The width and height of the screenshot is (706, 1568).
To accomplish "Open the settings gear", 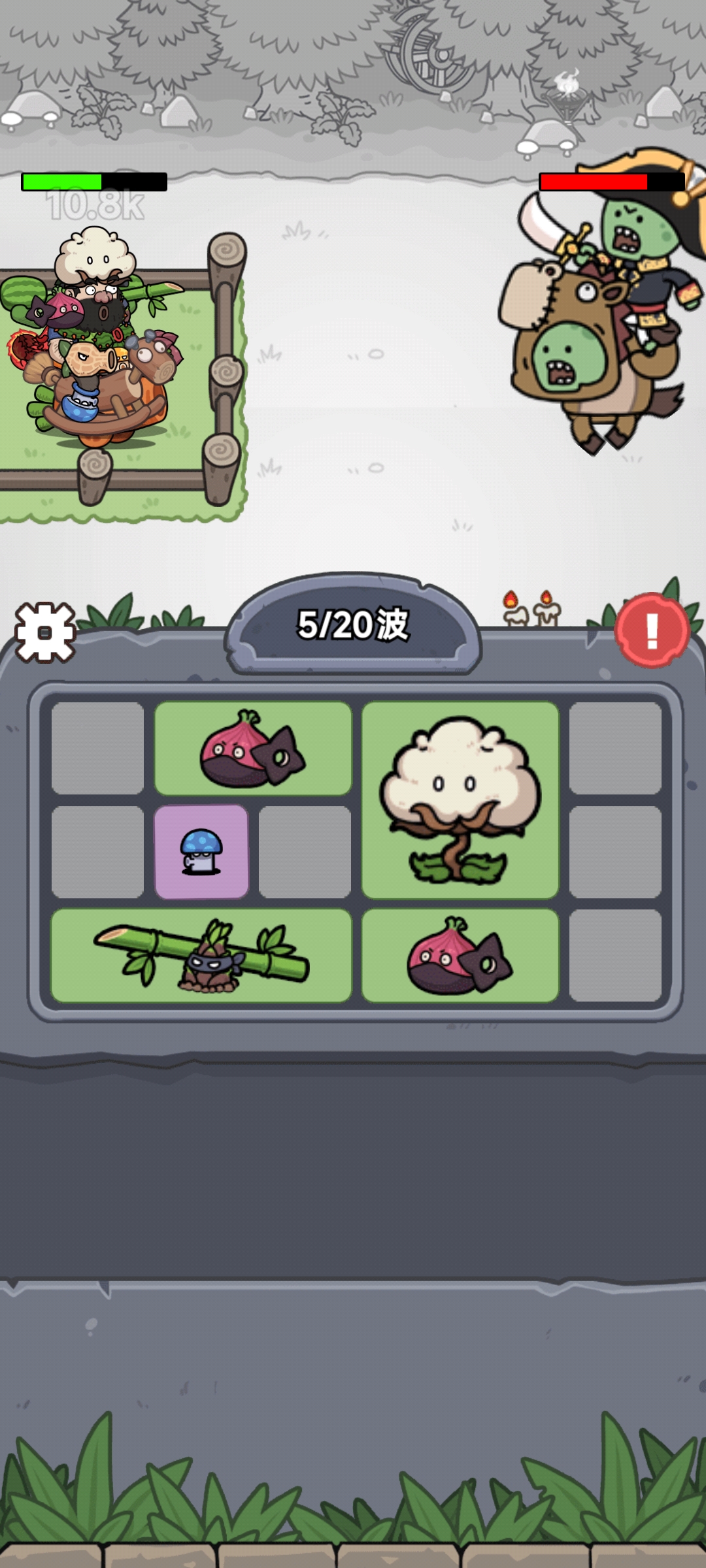I will click(x=44, y=632).
